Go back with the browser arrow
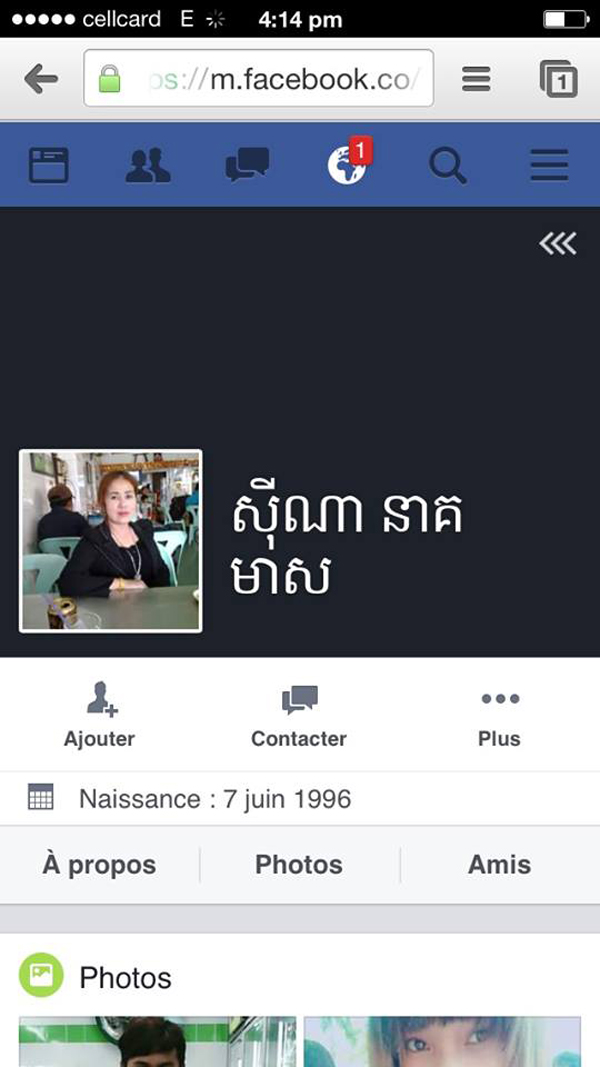The width and height of the screenshot is (600, 1067). click(x=41, y=80)
